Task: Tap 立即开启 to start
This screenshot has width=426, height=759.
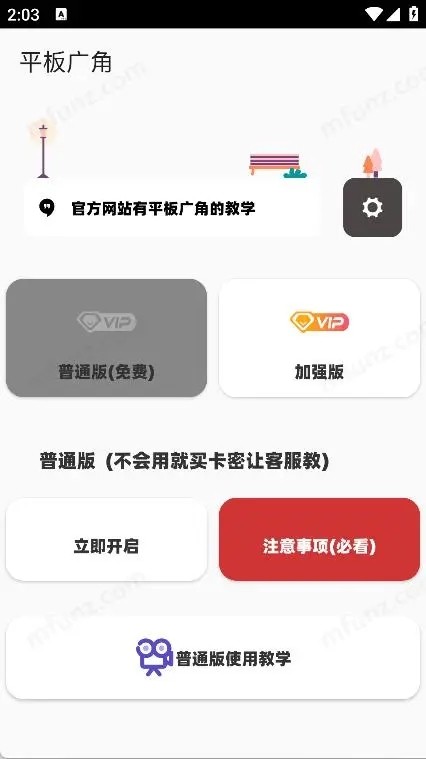Action: click(106, 539)
